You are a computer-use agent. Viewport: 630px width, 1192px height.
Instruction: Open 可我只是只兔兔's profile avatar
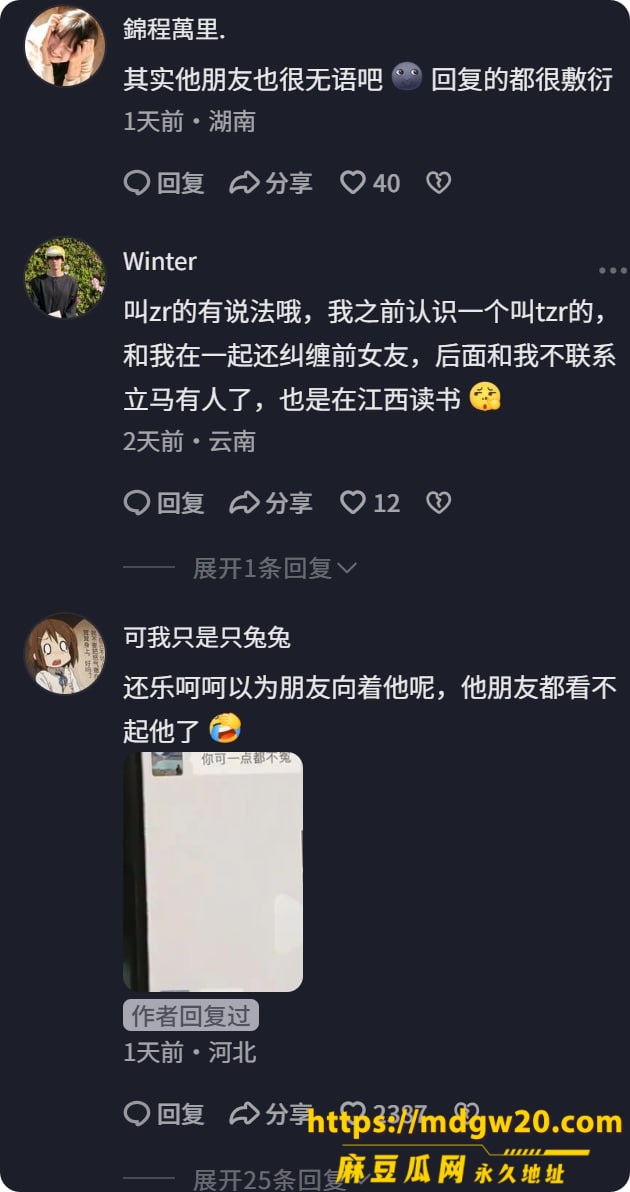pos(65,654)
